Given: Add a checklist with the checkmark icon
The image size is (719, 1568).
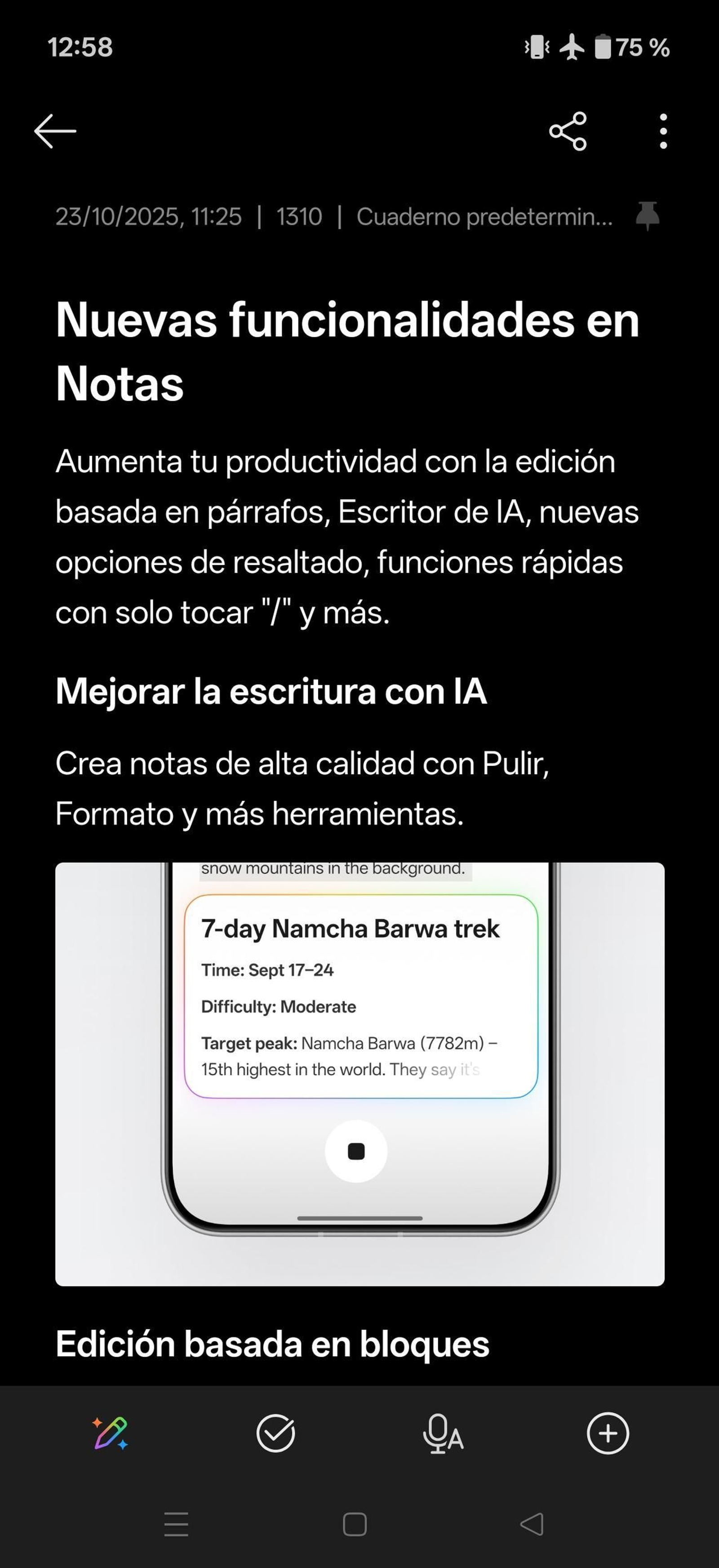Looking at the screenshot, I should tap(275, 1433).
